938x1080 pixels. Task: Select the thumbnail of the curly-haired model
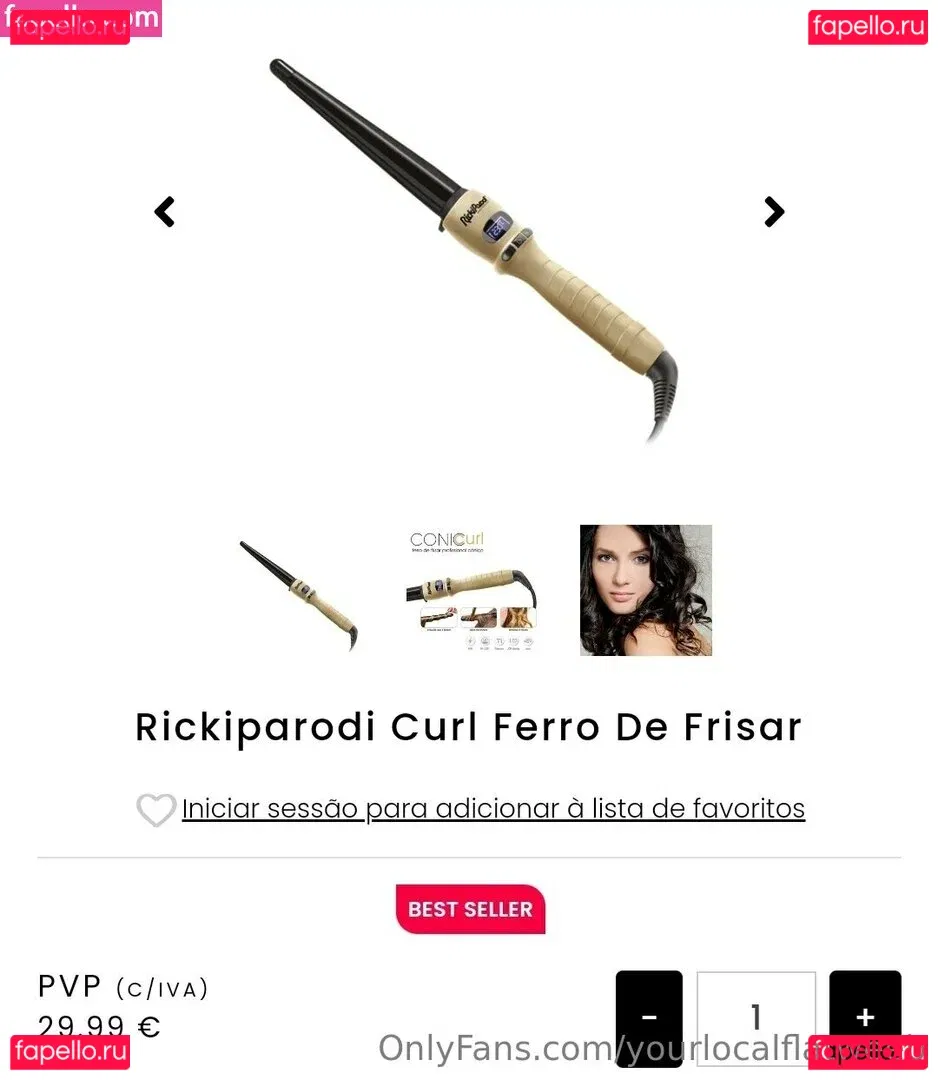646,590
